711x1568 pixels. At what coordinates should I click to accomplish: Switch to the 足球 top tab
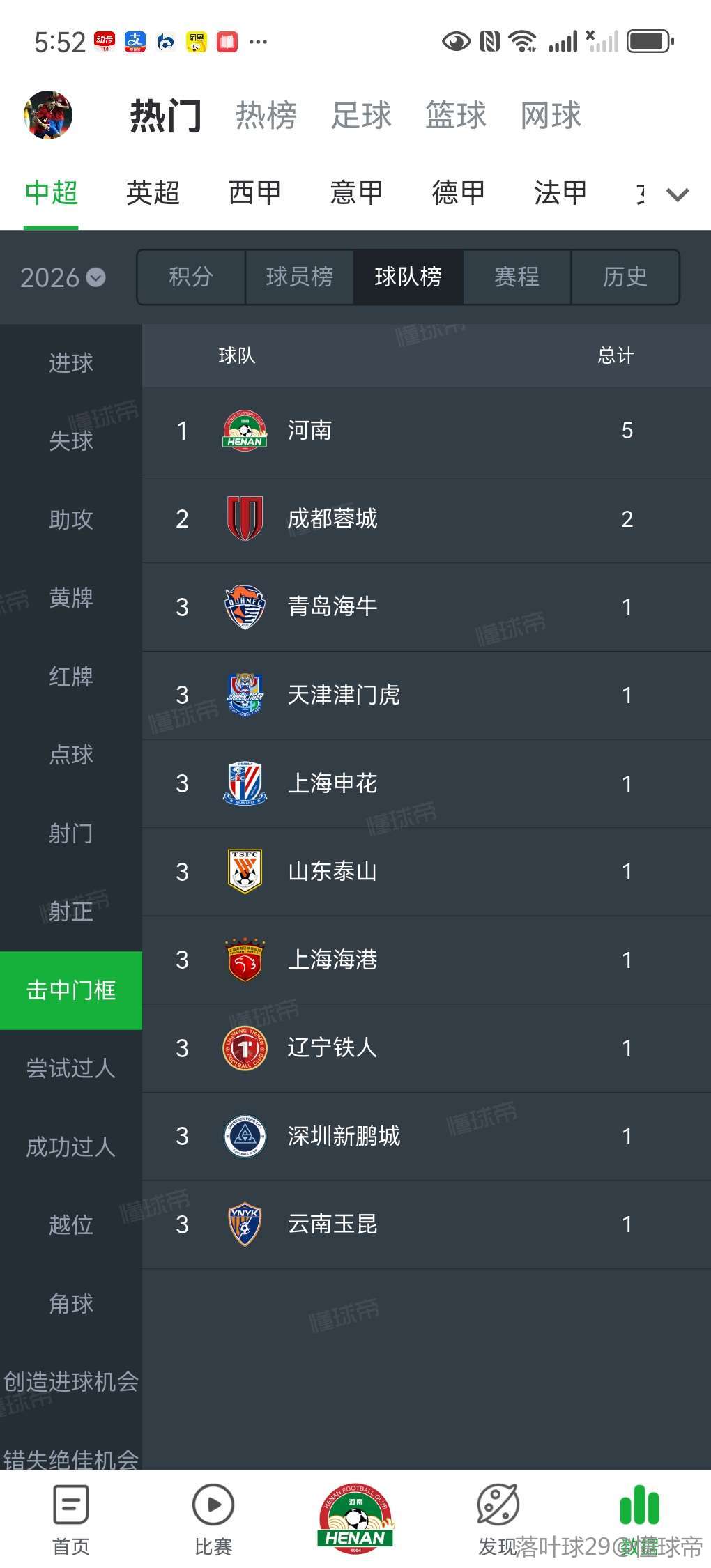361,116
